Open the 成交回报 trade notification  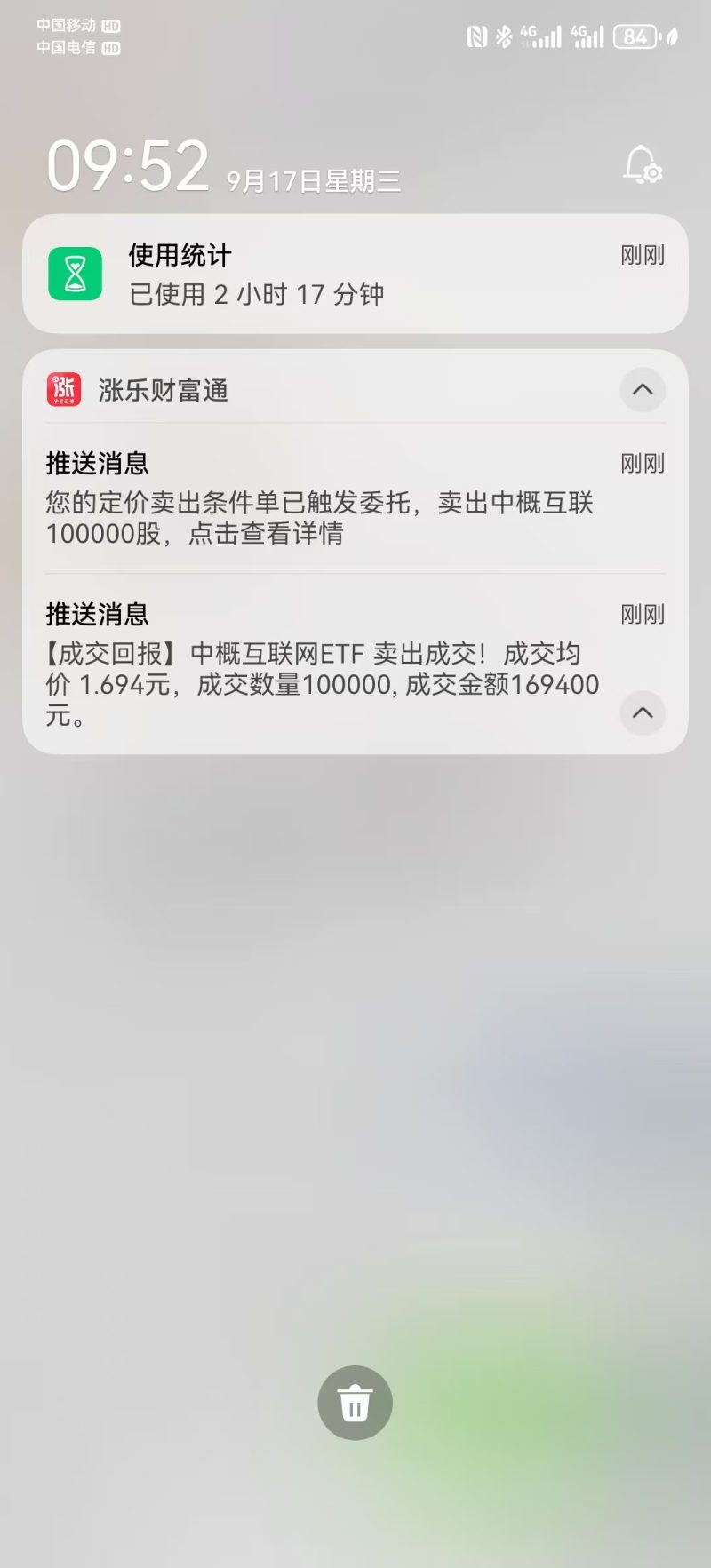(x=355, y=663)
